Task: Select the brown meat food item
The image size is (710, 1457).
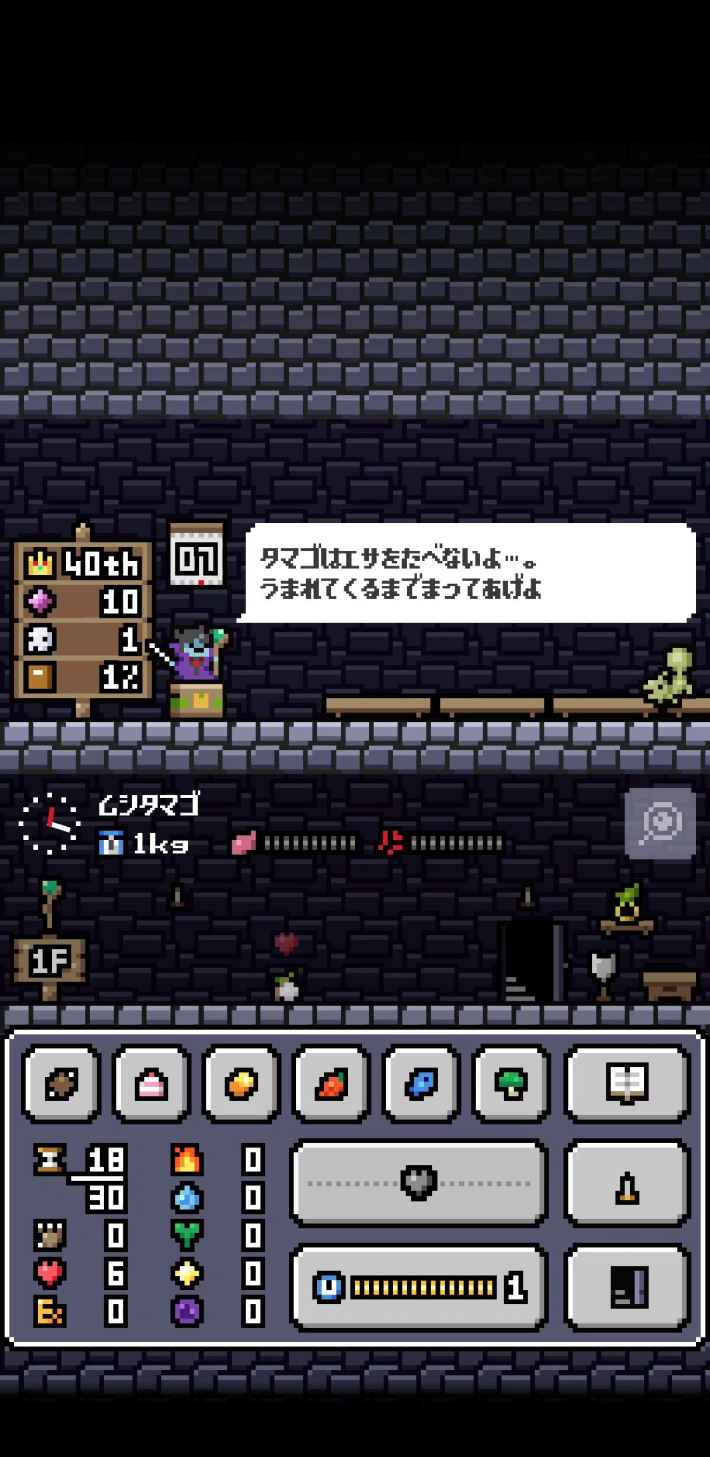Action: click(x=61, y=1084)
